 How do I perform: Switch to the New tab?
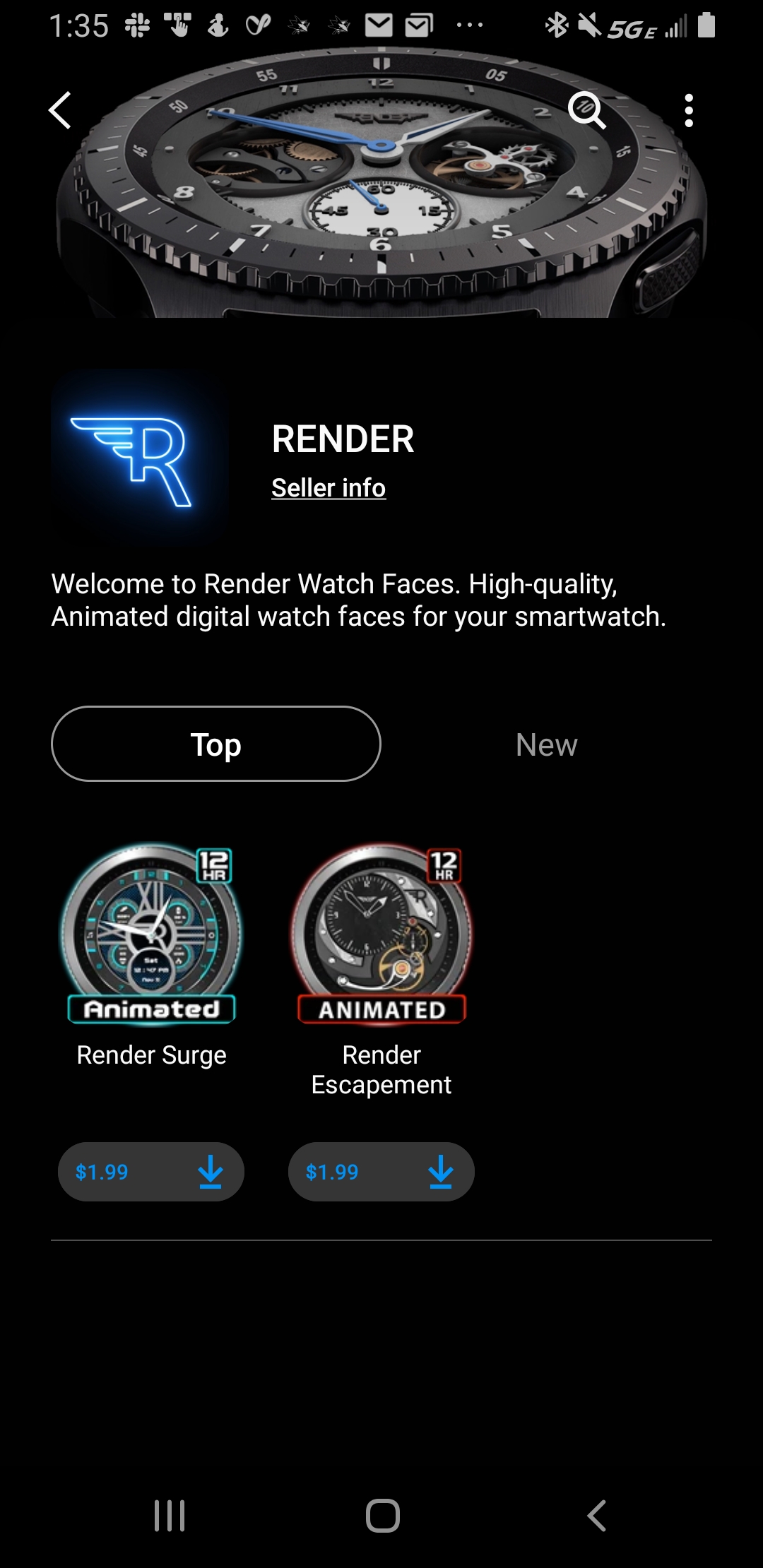point(546,744)
